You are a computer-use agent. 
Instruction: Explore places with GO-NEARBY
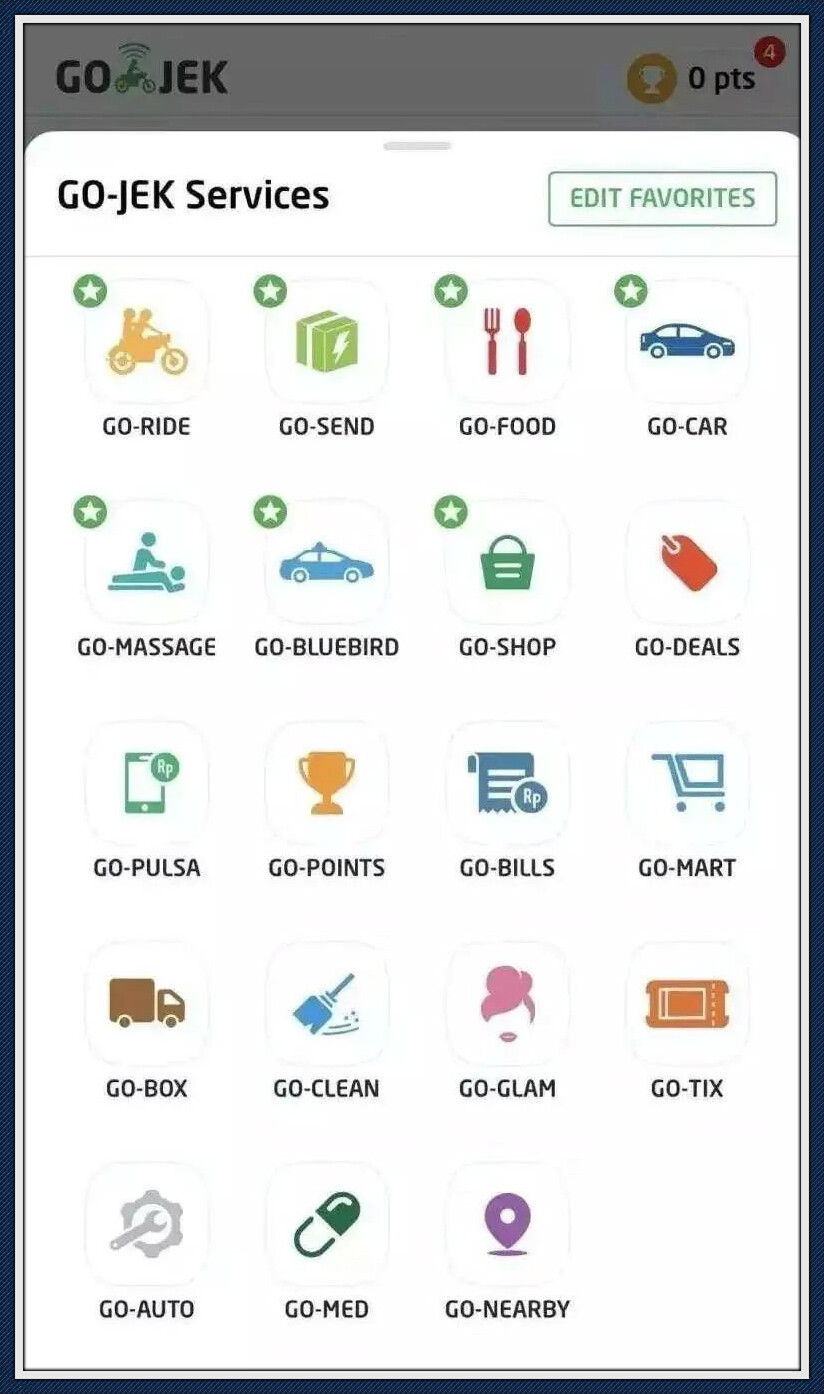coord(507,1223)
